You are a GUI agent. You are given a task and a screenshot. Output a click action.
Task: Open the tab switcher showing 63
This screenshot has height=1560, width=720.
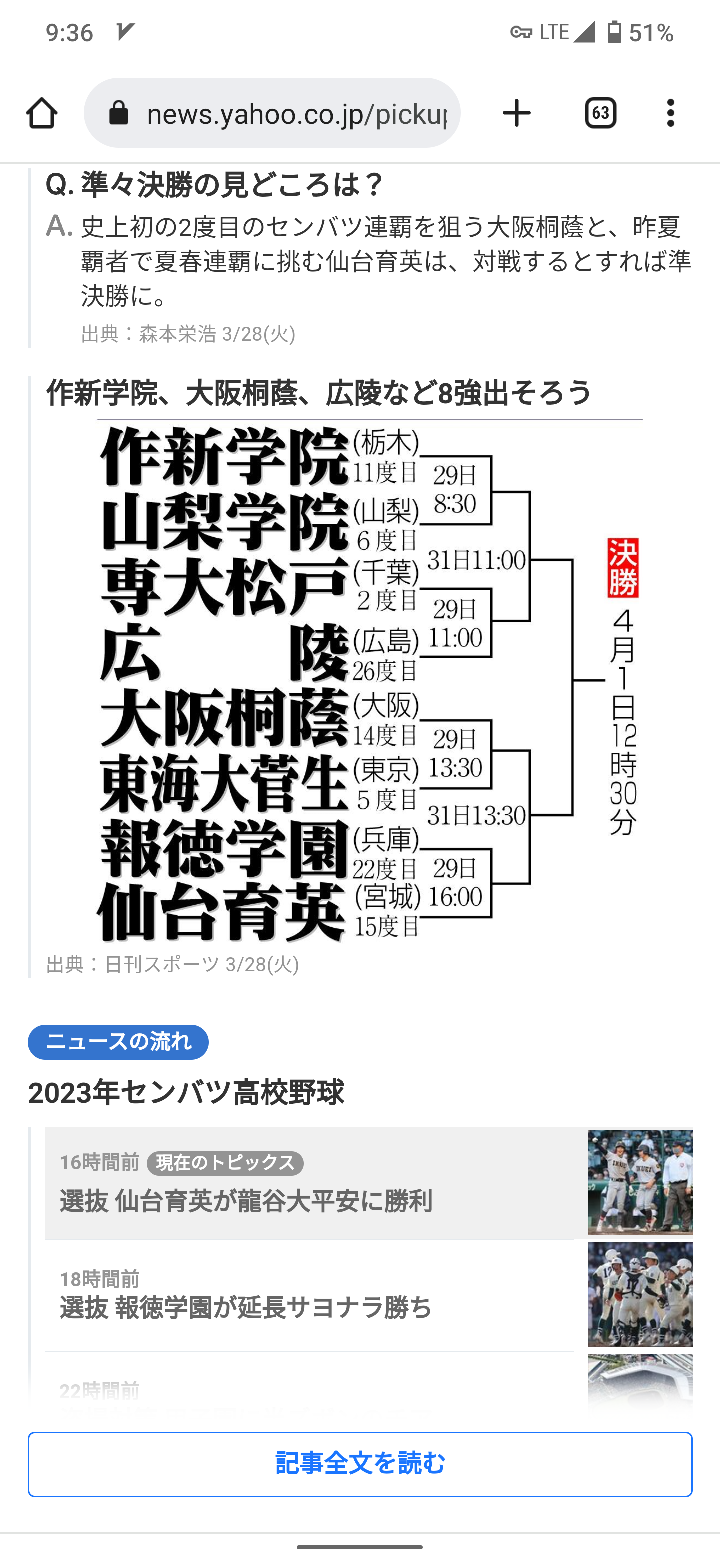coord(600,114)
